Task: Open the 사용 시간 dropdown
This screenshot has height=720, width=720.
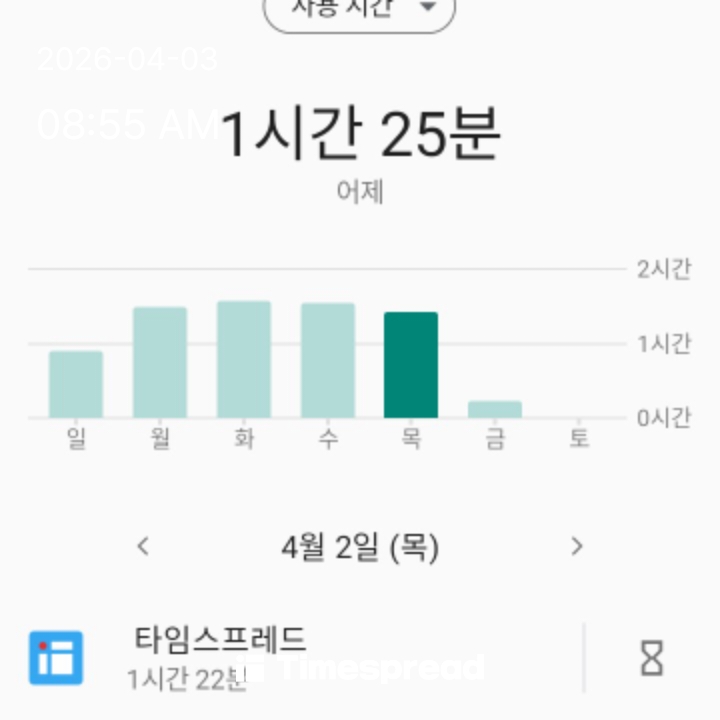Action: [359, 12]
